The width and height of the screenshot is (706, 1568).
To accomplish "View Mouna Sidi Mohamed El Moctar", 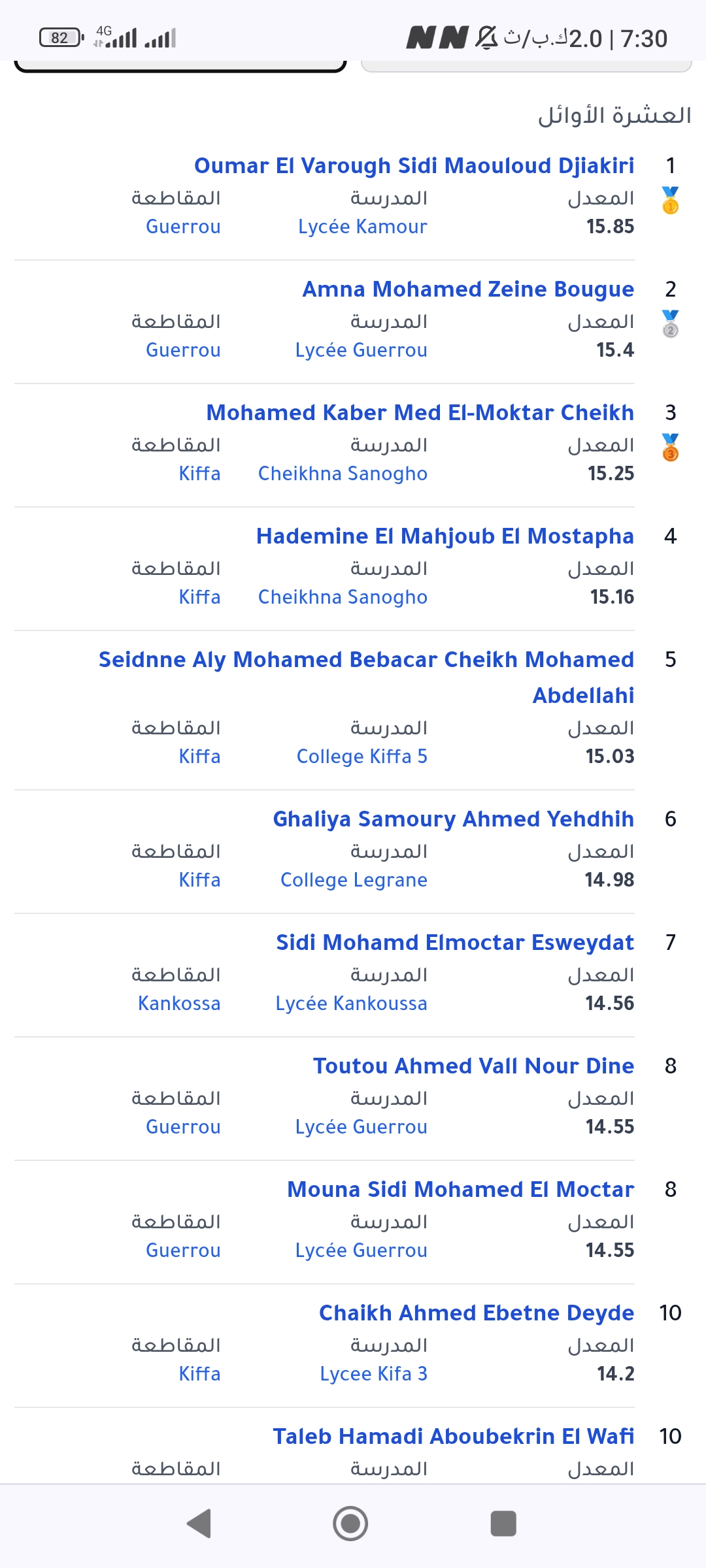I will click(461, 1189).
